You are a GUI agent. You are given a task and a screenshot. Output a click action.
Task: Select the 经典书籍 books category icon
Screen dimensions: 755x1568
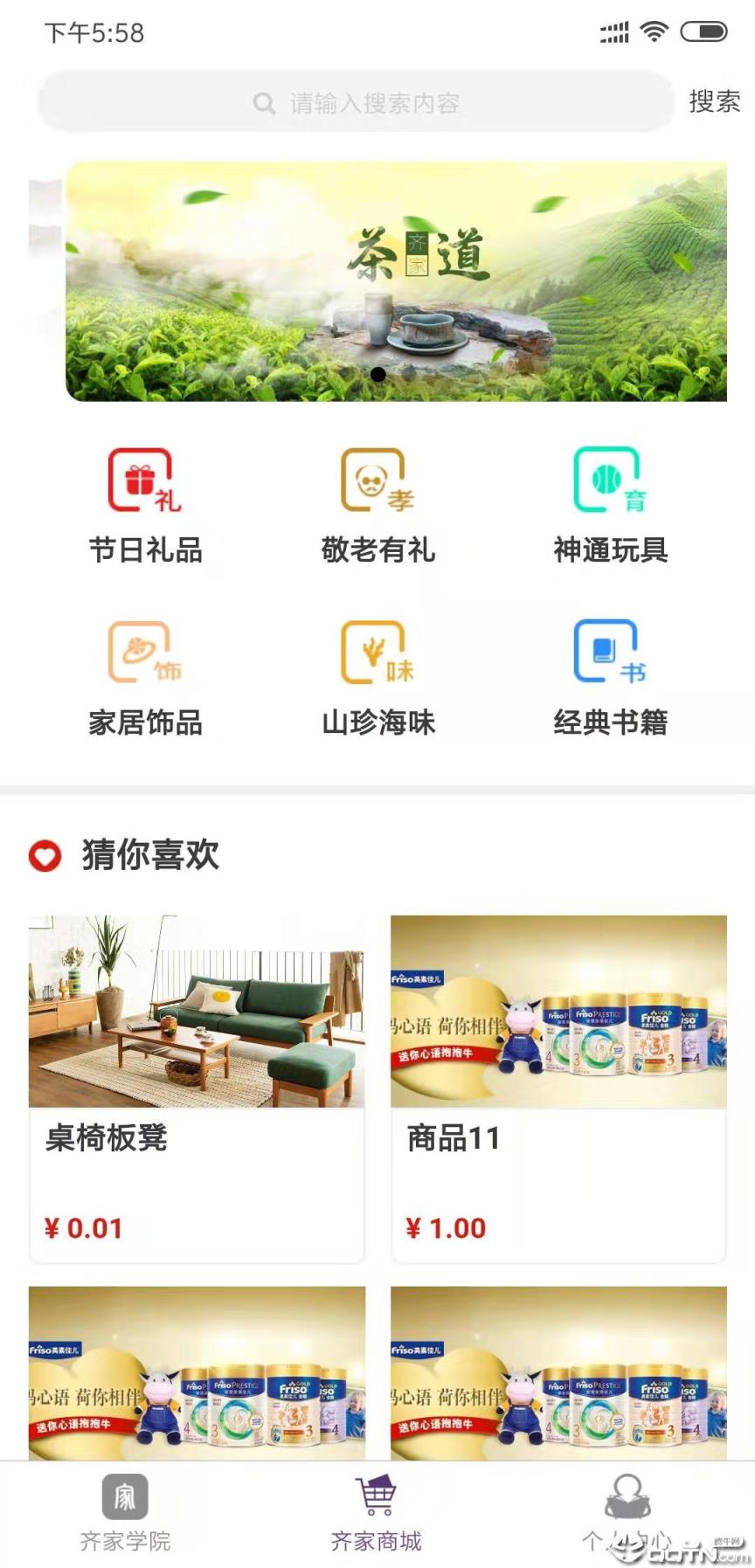[x=609, y=657]
